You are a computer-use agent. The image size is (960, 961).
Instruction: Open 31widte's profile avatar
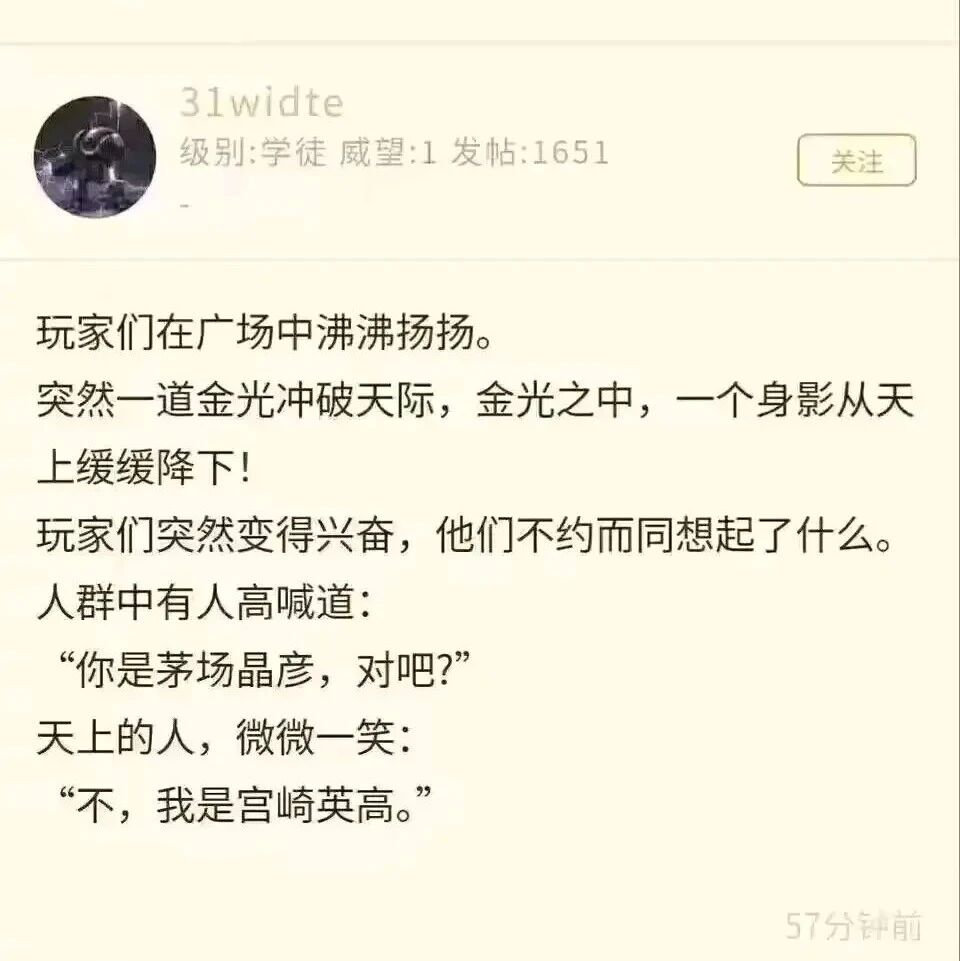click(x=95, y=157)
